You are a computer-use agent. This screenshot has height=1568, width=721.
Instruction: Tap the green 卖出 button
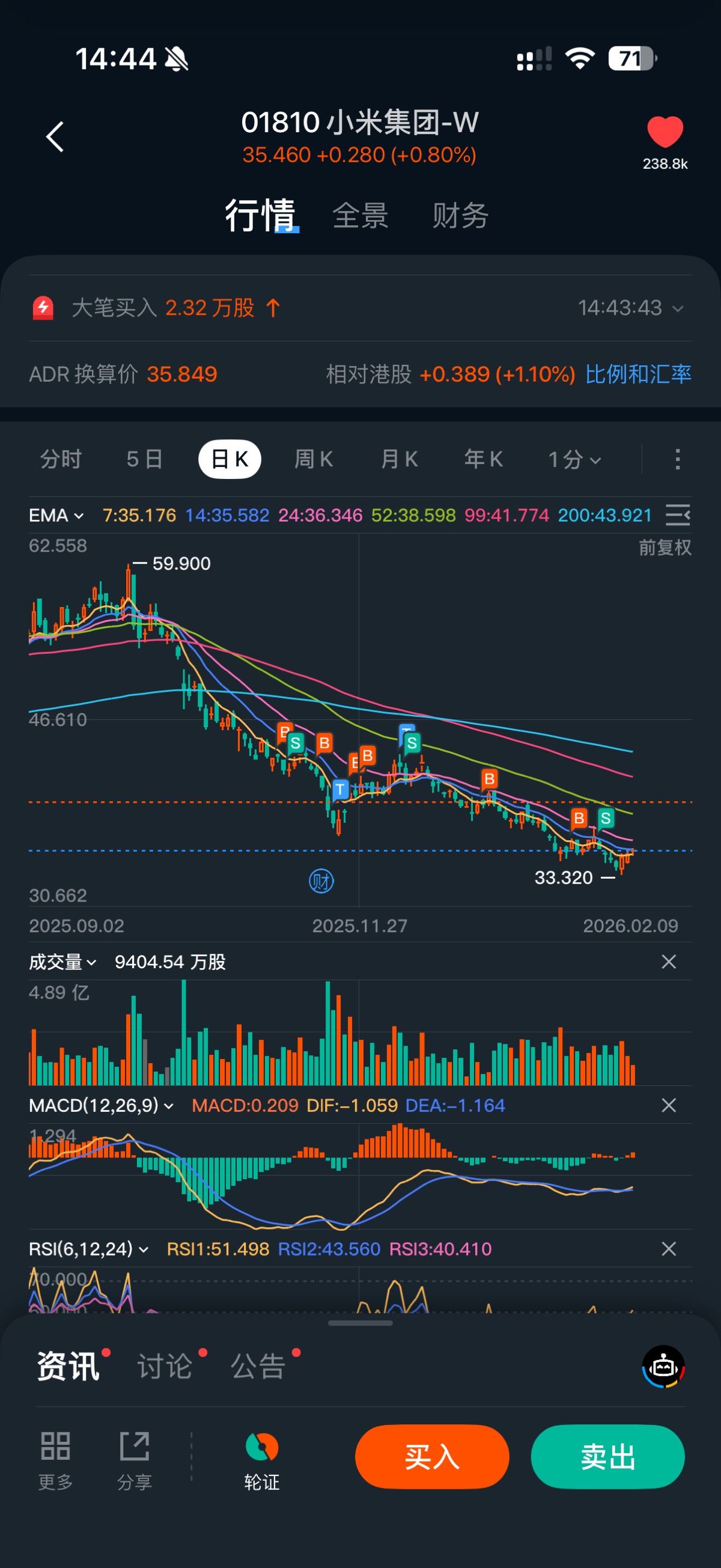click(607, 1457)
